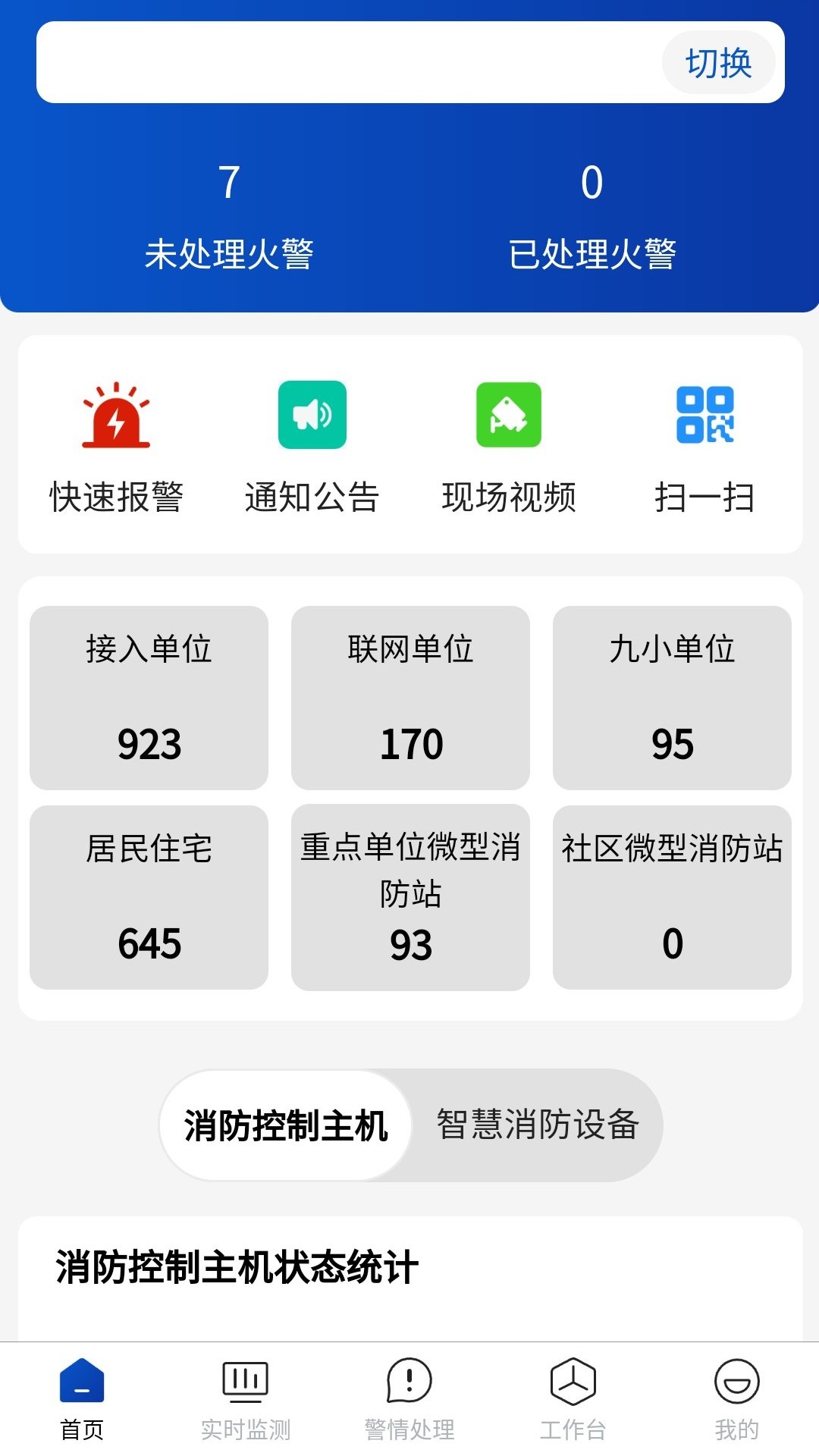The image size is (819, 1456).
Task: View the 7 未处理火警 alarms
Action: (x=229, y=216)
